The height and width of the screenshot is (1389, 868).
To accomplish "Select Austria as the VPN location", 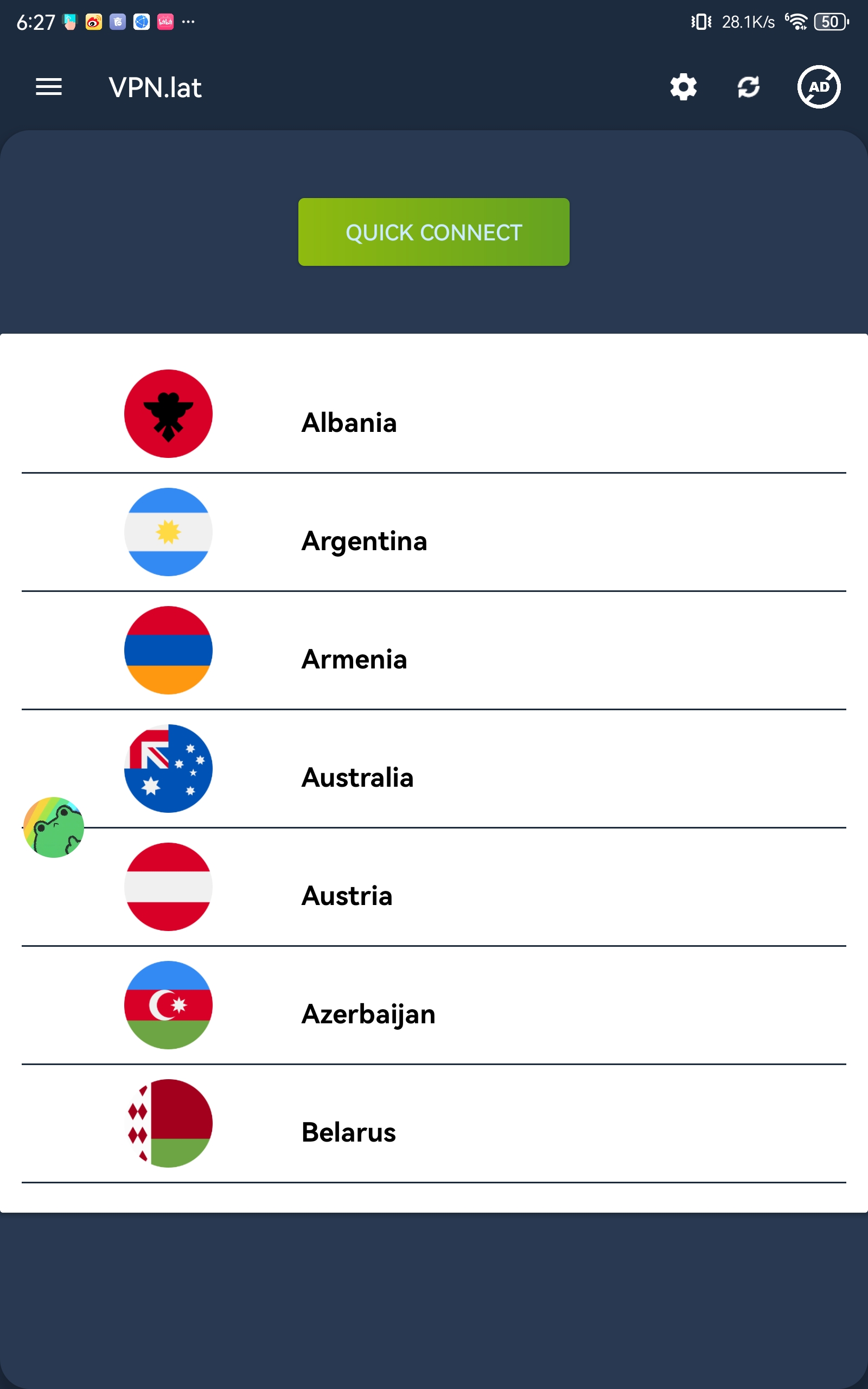I will tap(434, 887).
